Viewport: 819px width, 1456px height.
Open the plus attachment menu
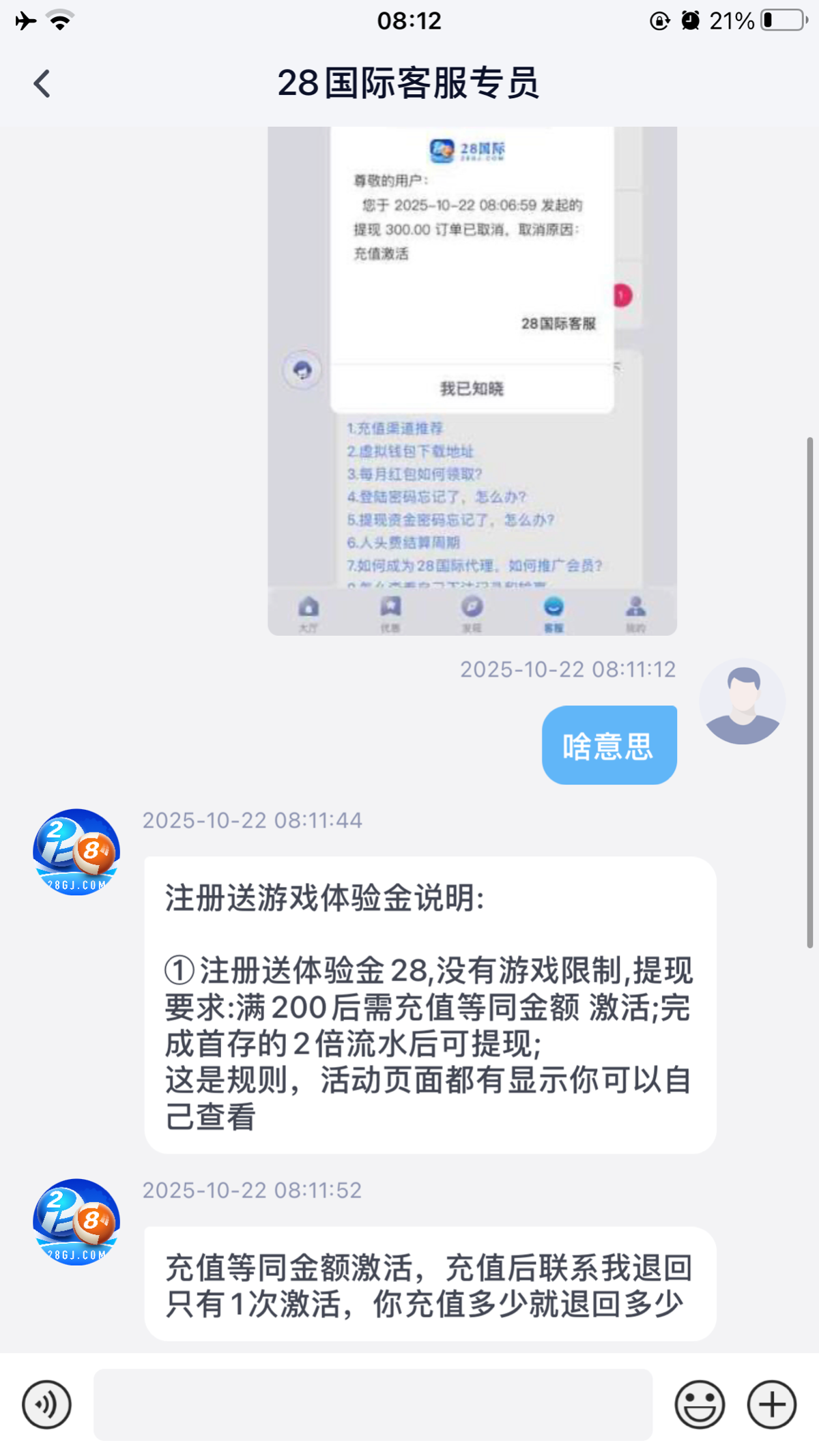pyautogui.click(x=772, y=1404)
